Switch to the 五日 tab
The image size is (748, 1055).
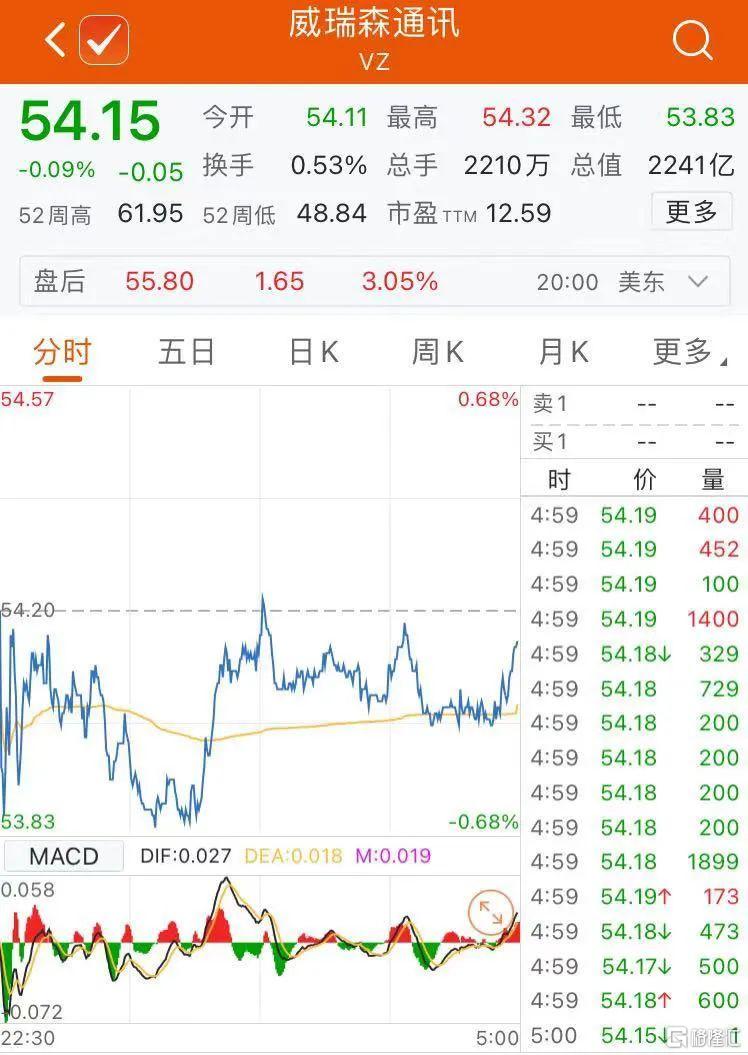[187, 352]
